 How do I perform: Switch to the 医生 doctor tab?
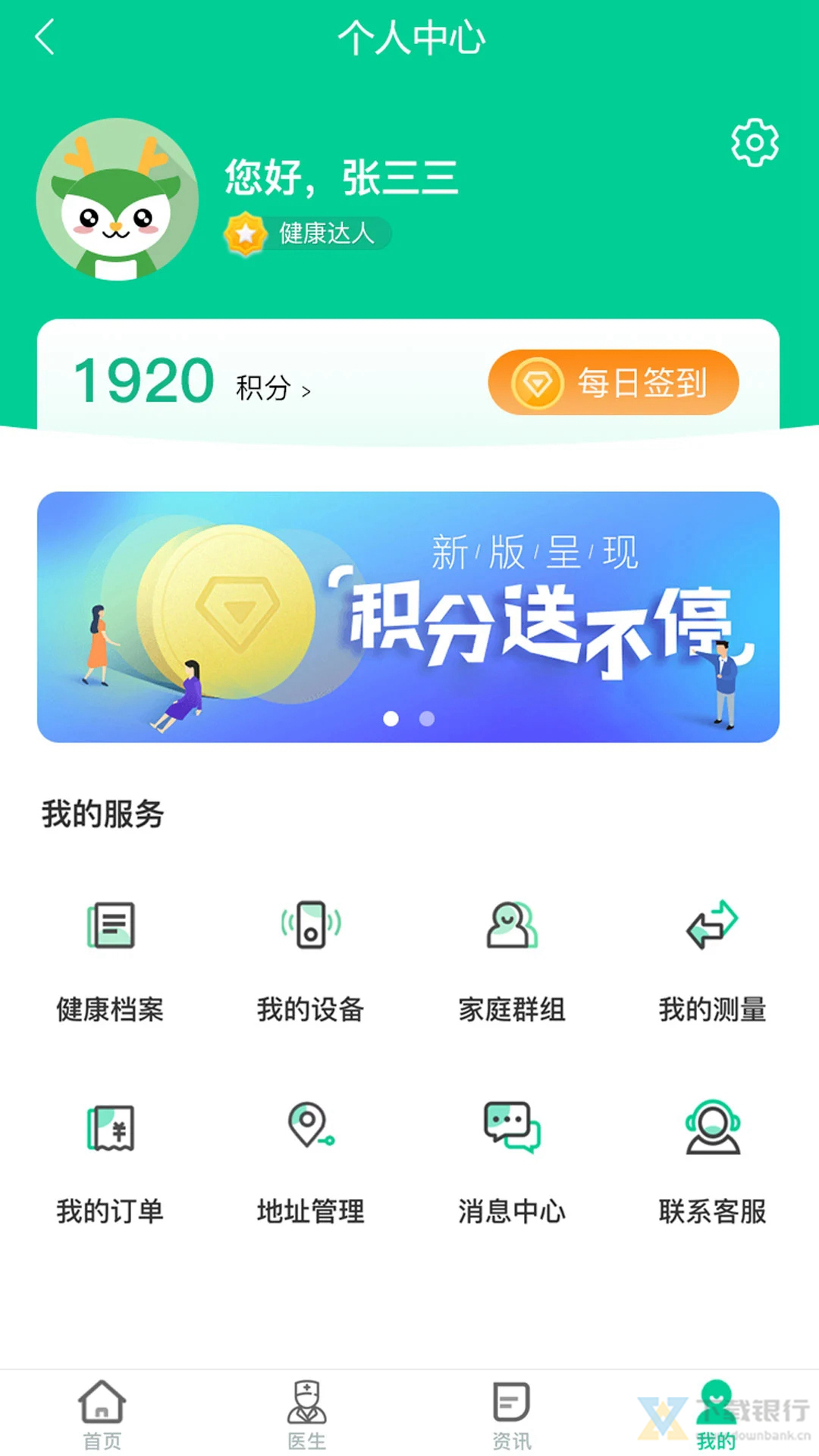point(307,1414)
